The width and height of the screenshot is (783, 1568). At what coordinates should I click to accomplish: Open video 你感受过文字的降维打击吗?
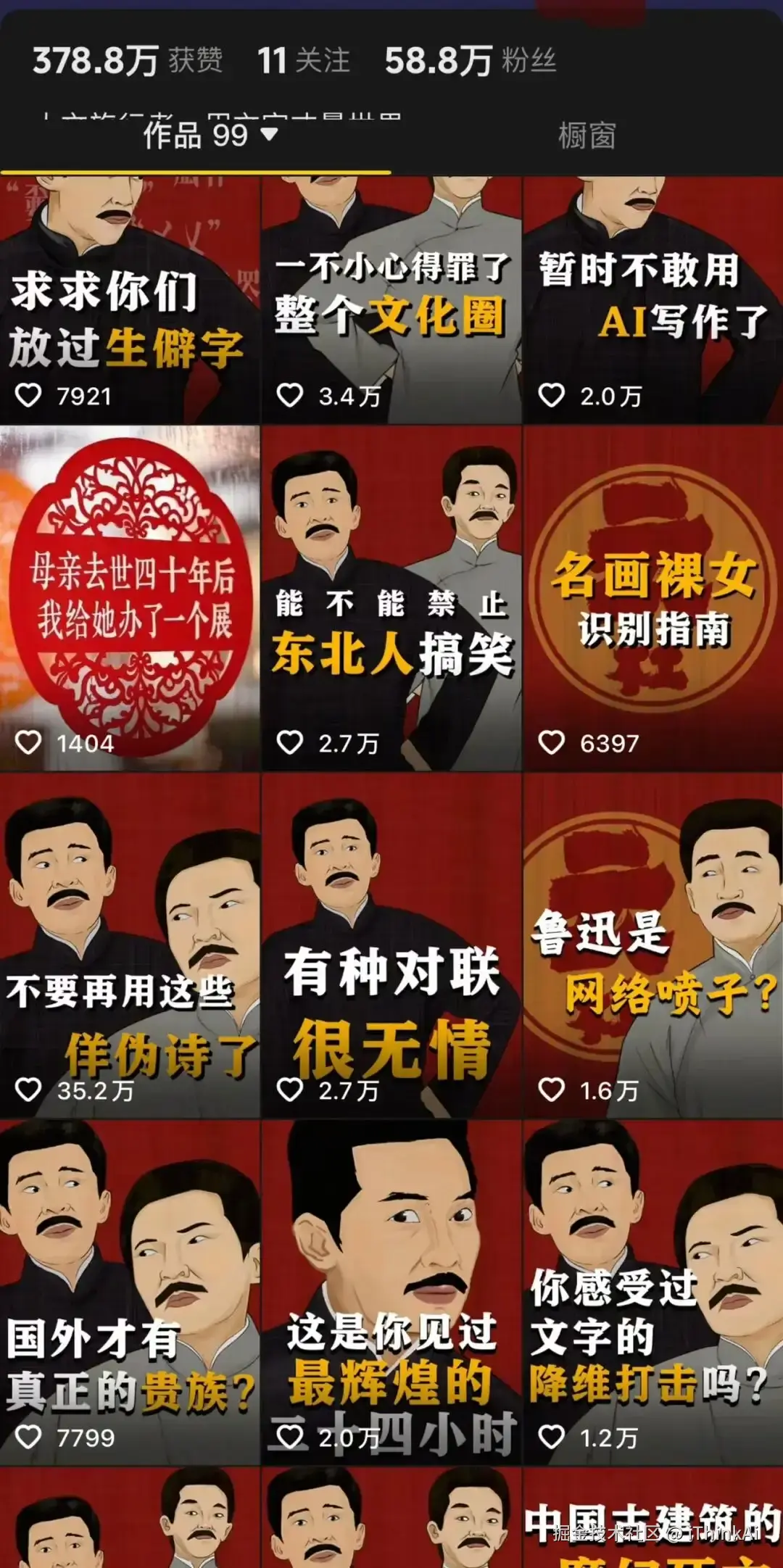click(652, 1294)
